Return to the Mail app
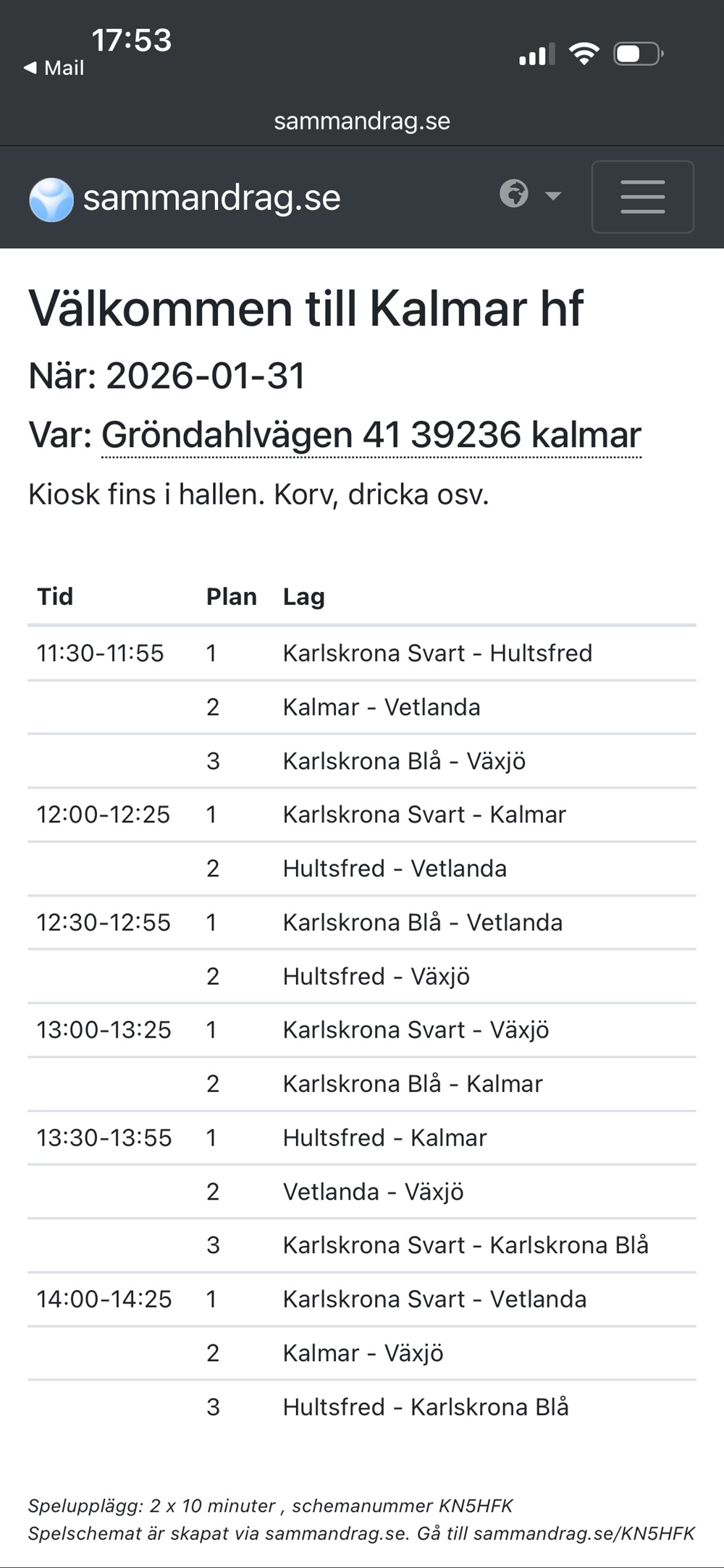This screenshot has width=724, height=1568. coord(54,68)
